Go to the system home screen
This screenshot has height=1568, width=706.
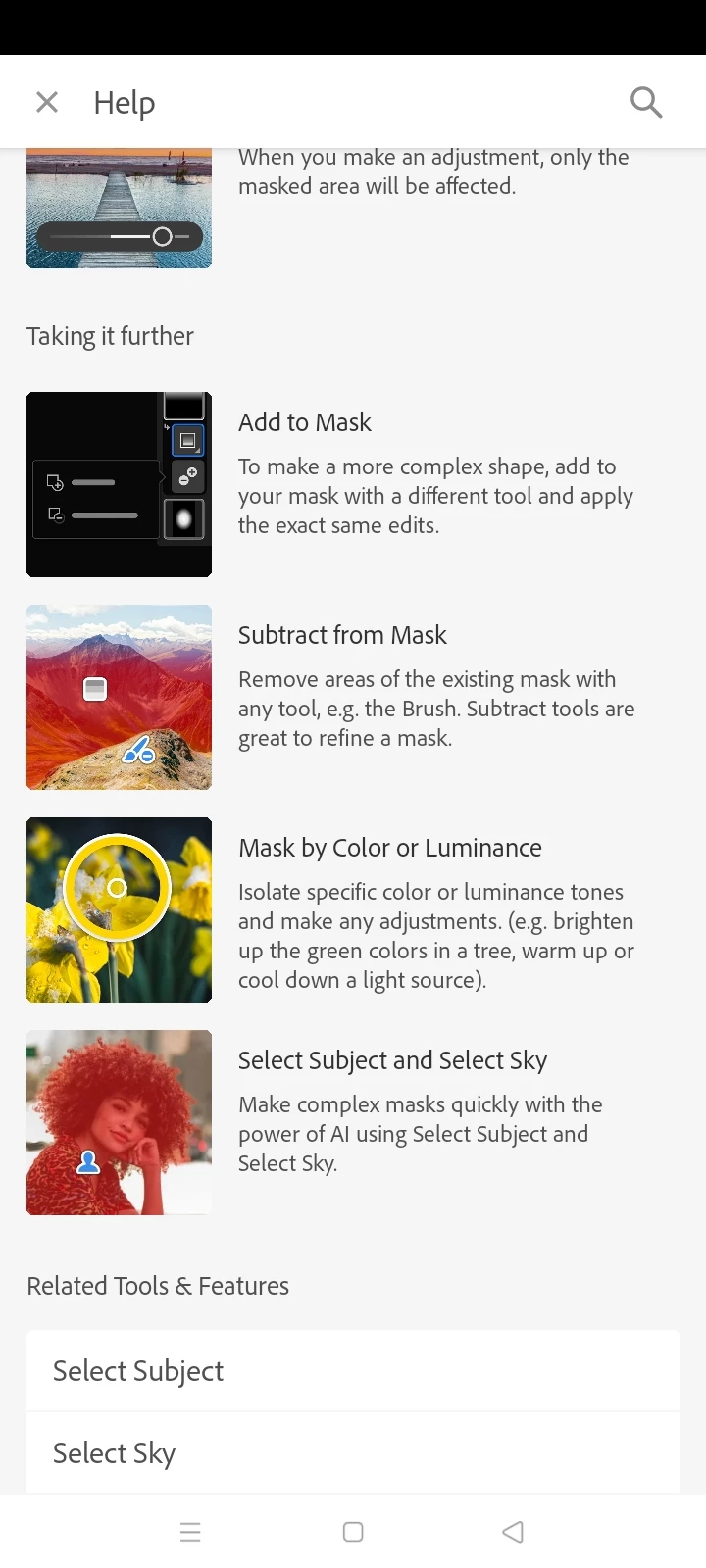click(353, 1532)
